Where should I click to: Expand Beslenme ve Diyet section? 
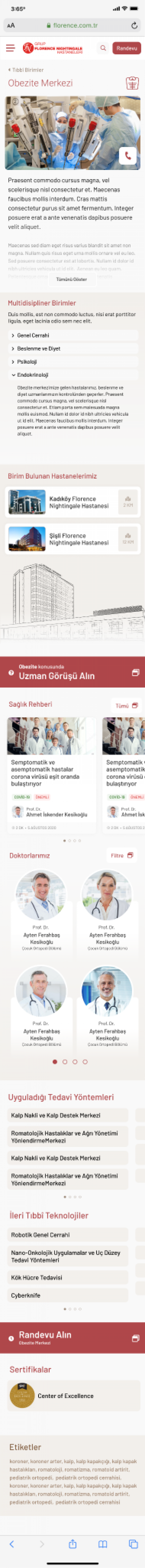click(x=72, y=349)
